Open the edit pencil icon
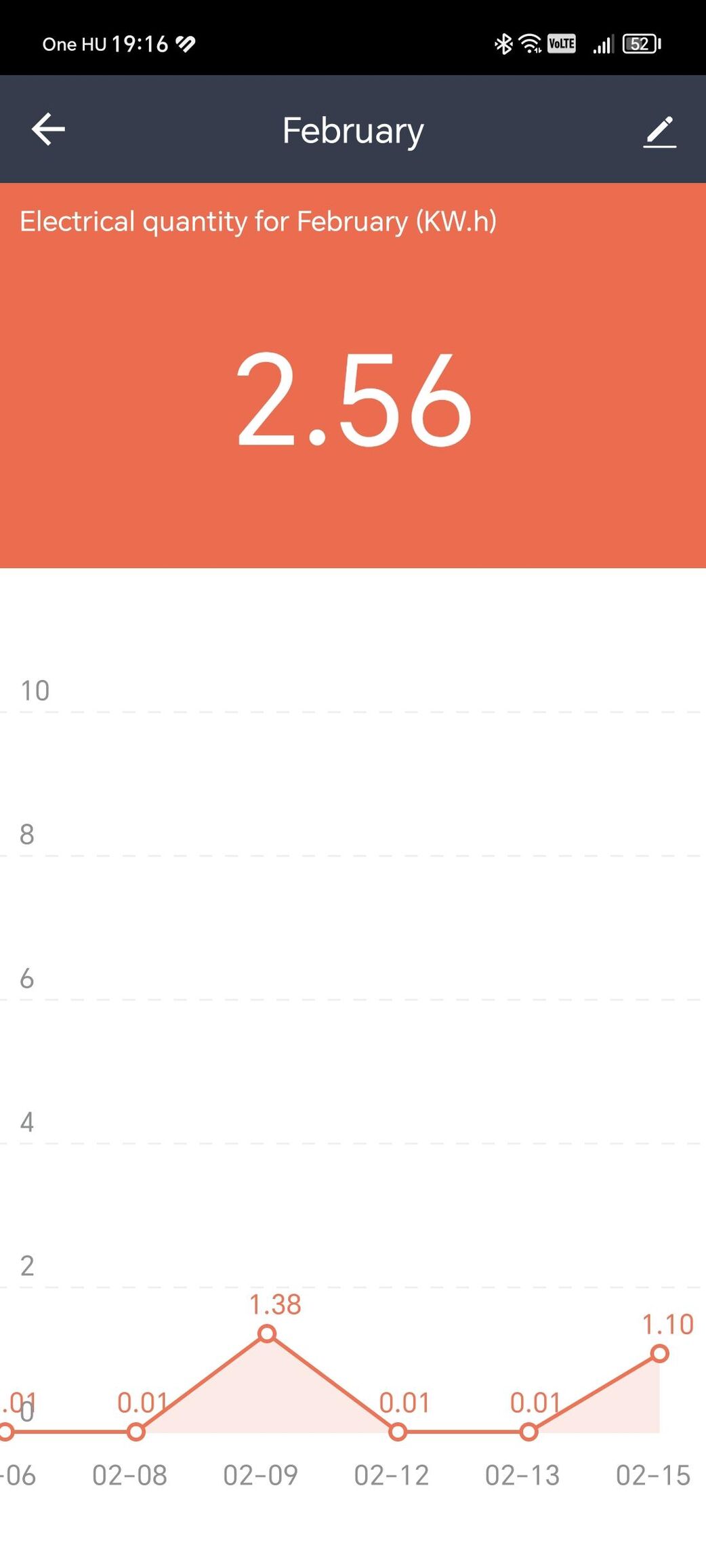The width and height of the screenshot is (706, 1568). (x=659, y=132)
